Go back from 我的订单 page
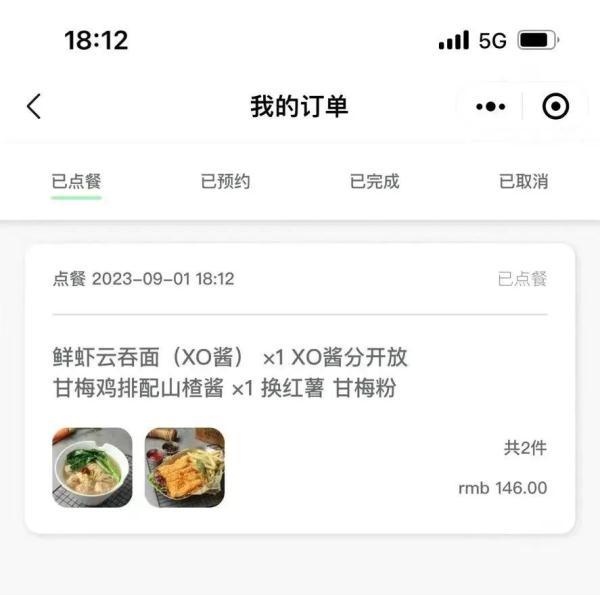Viewport: 600px width, 595px height. [x=34, y=107]
